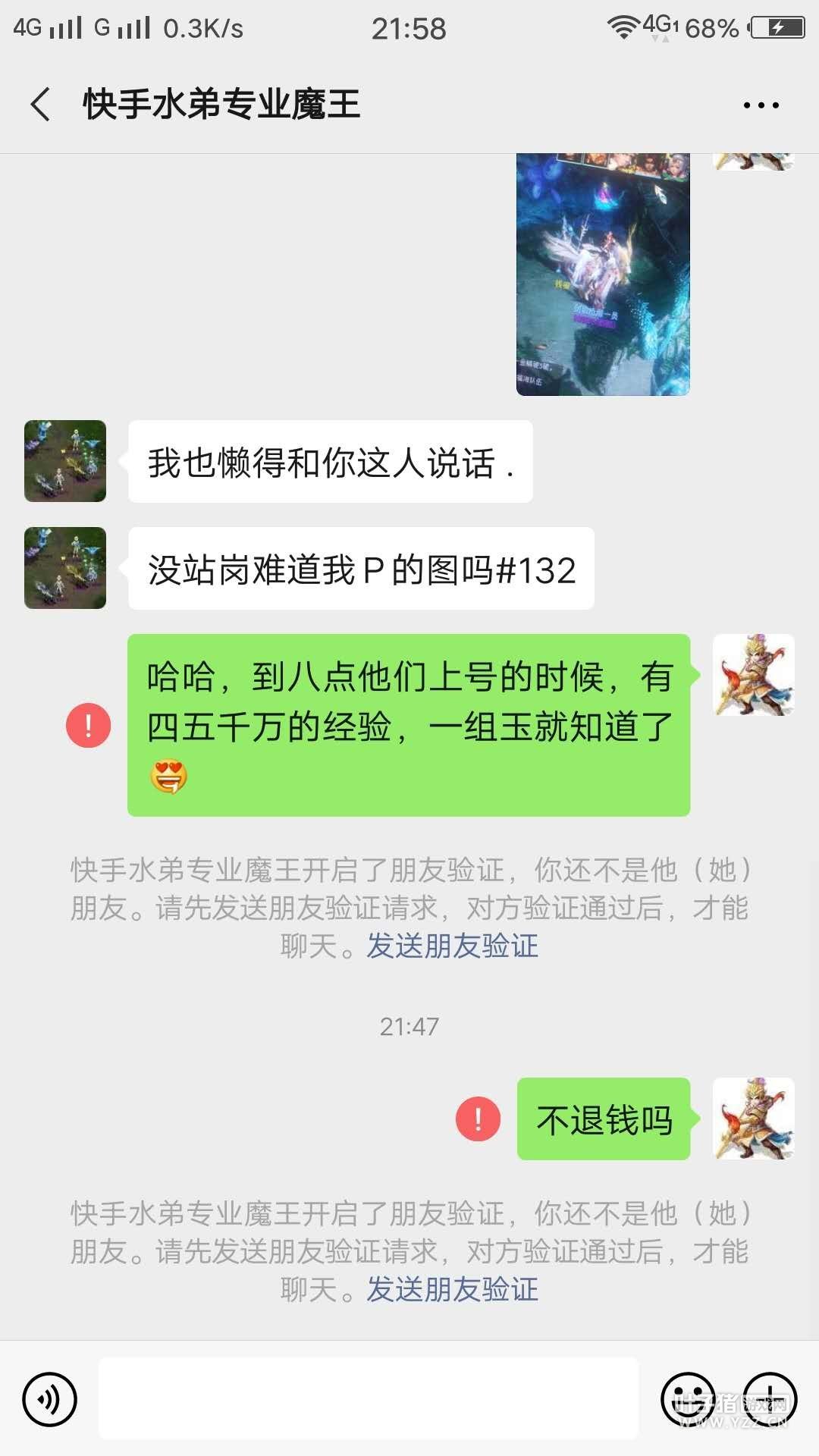Open the emoji sticker panel
Image resolution: width=819 pixels, height=1456 pixels.
[688, 1399]
